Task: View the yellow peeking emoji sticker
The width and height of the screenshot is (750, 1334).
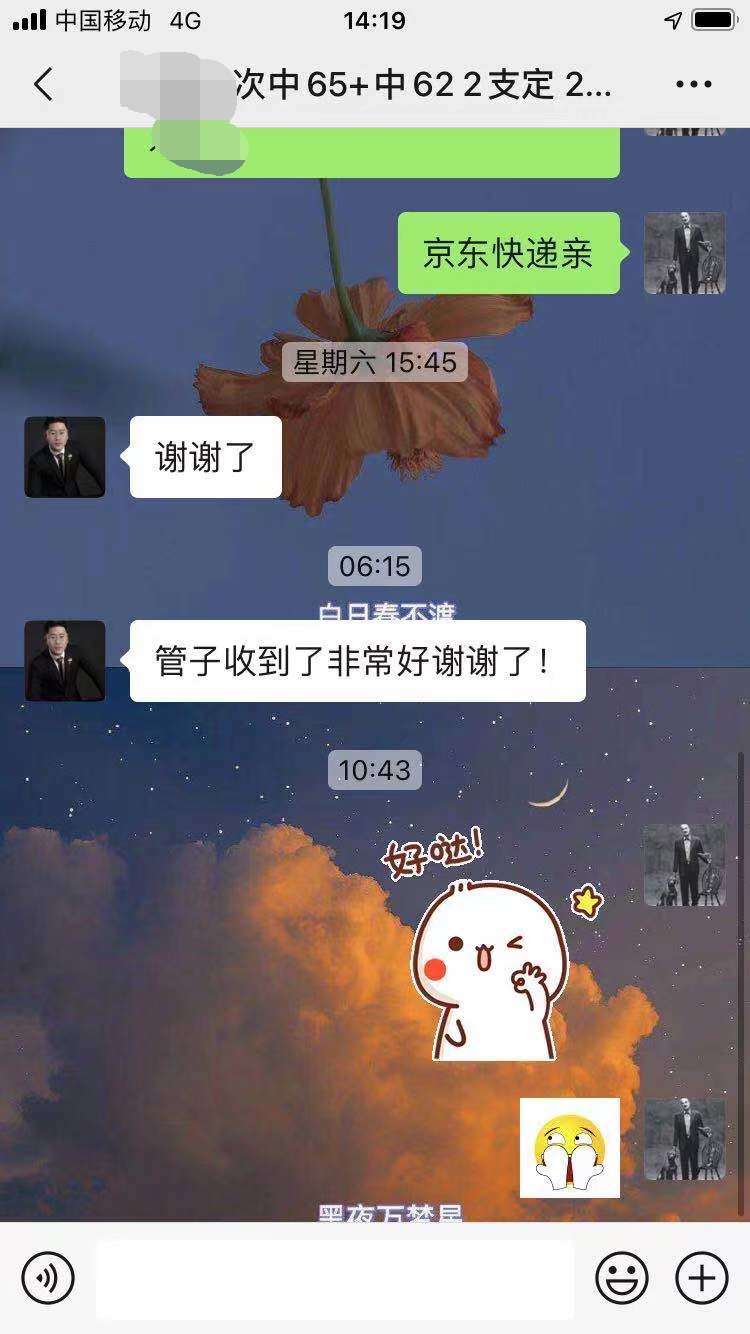Action: click(x=569, y=1147)
